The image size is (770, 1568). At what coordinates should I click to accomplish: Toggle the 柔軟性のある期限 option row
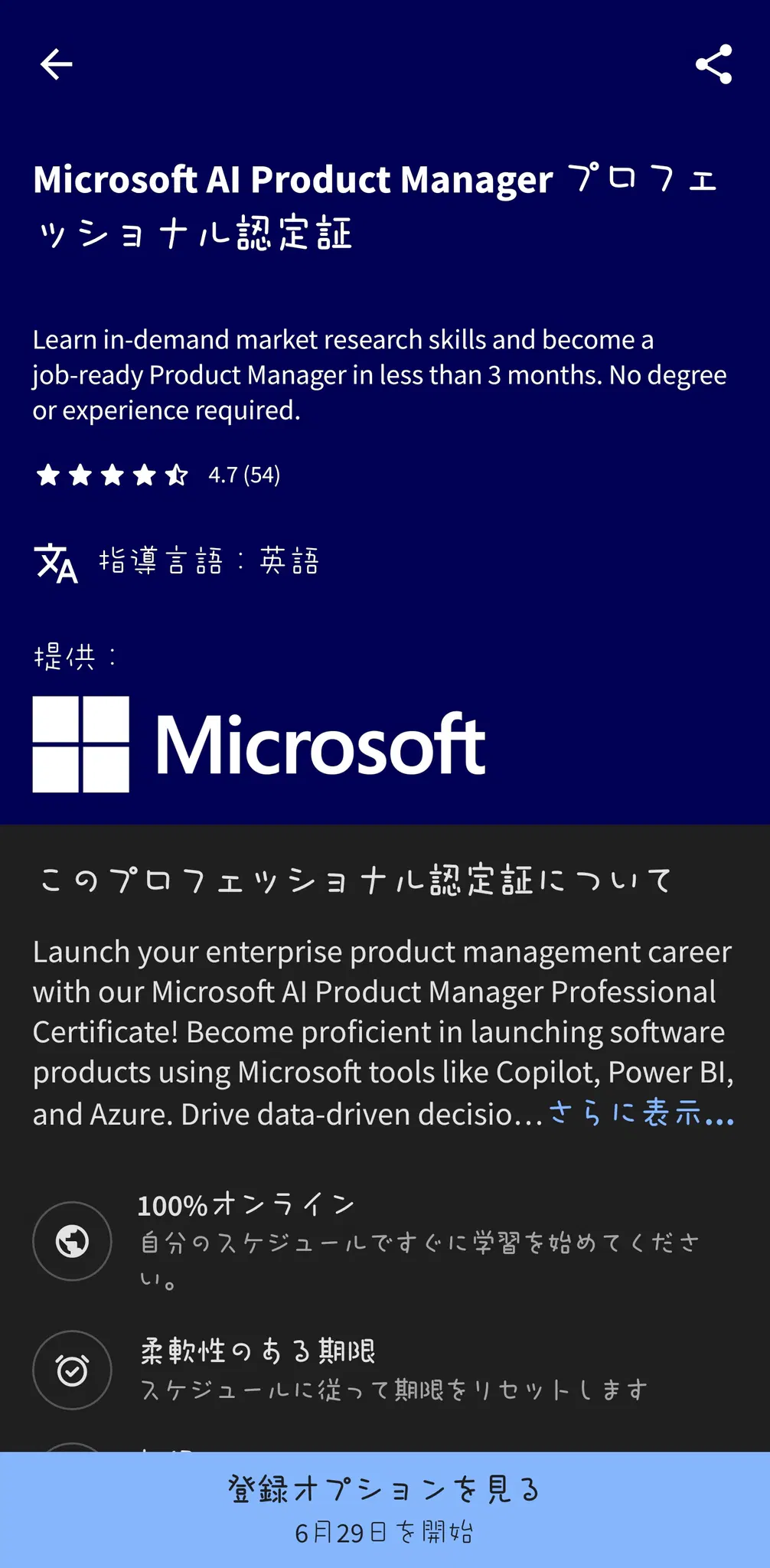306,1370
